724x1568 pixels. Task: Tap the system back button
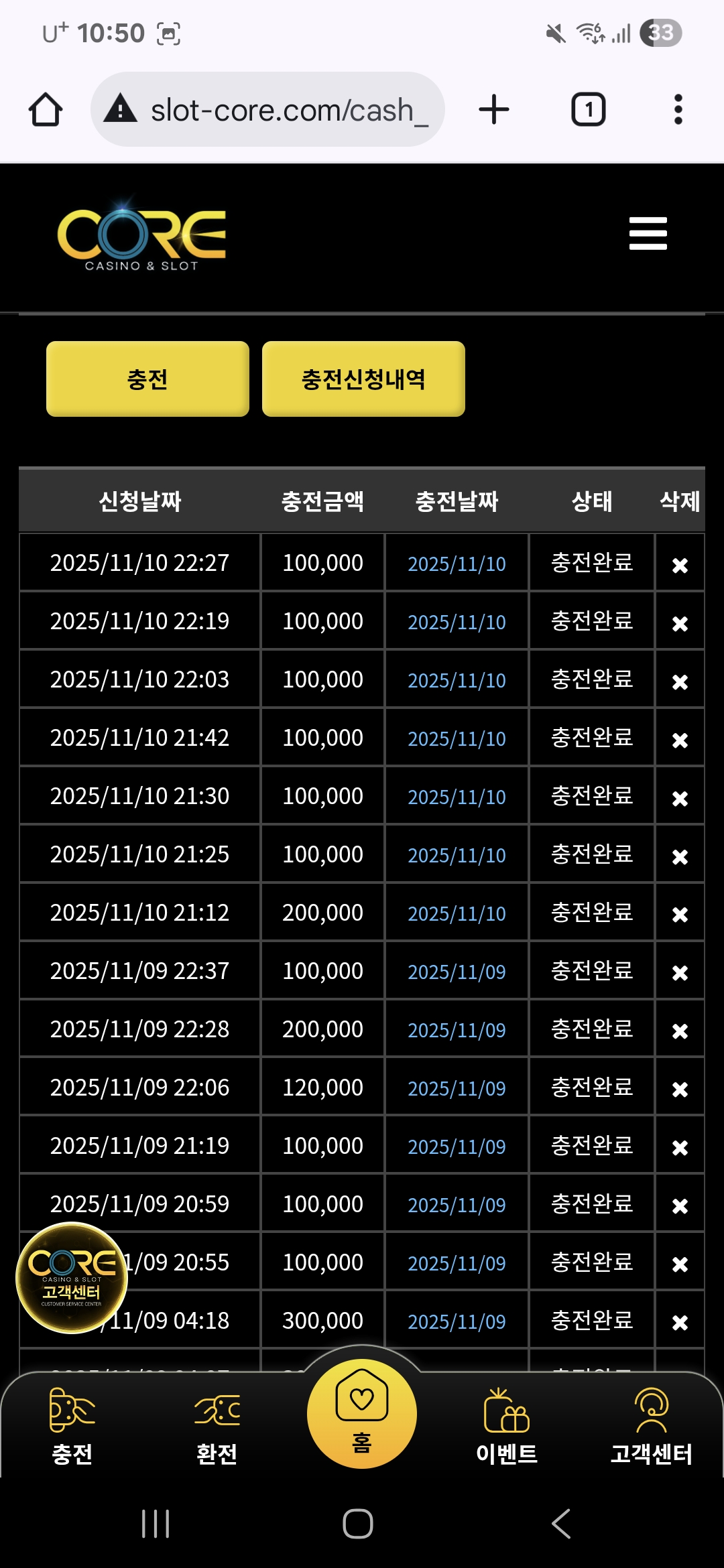(562, 1524)
